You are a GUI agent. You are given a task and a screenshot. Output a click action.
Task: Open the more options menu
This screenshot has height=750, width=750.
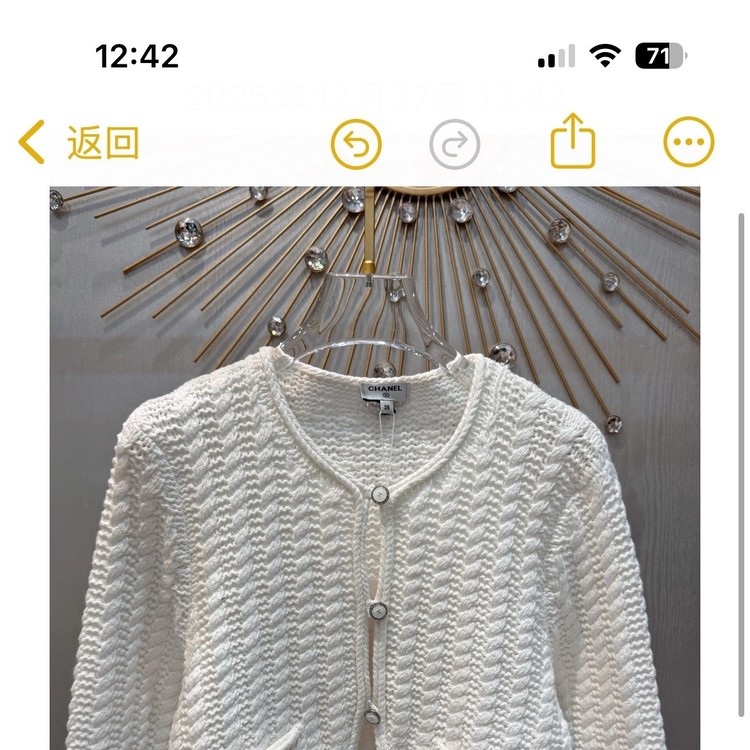(689, 143)
